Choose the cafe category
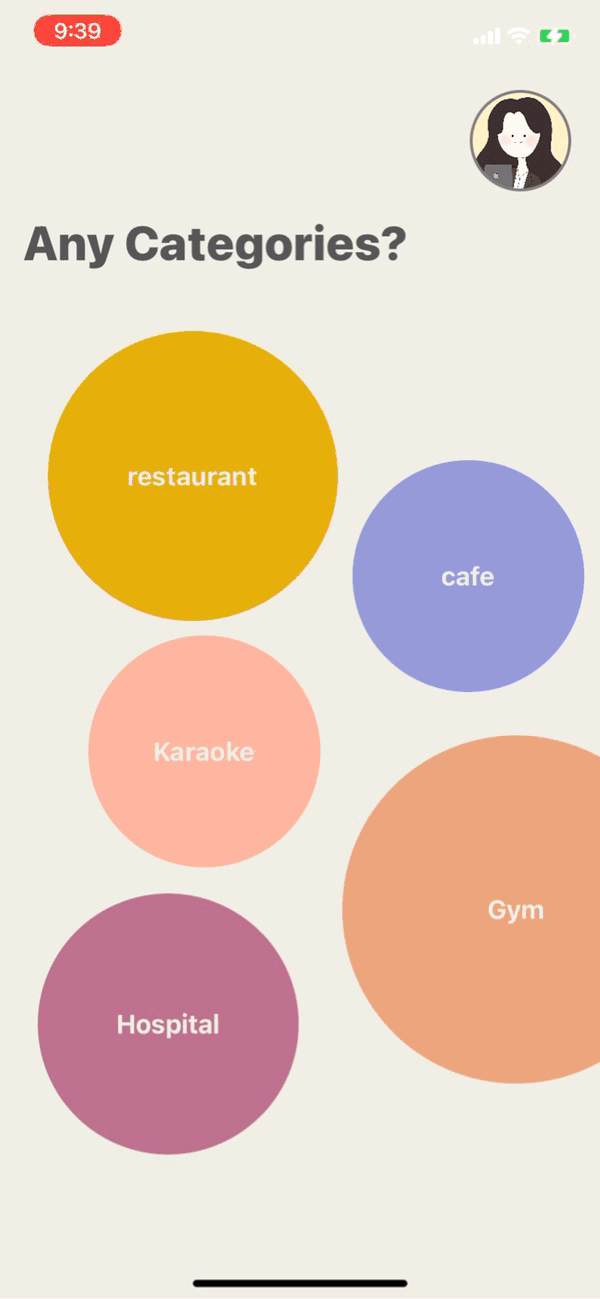600x1299 pixels. pos(468,576)
